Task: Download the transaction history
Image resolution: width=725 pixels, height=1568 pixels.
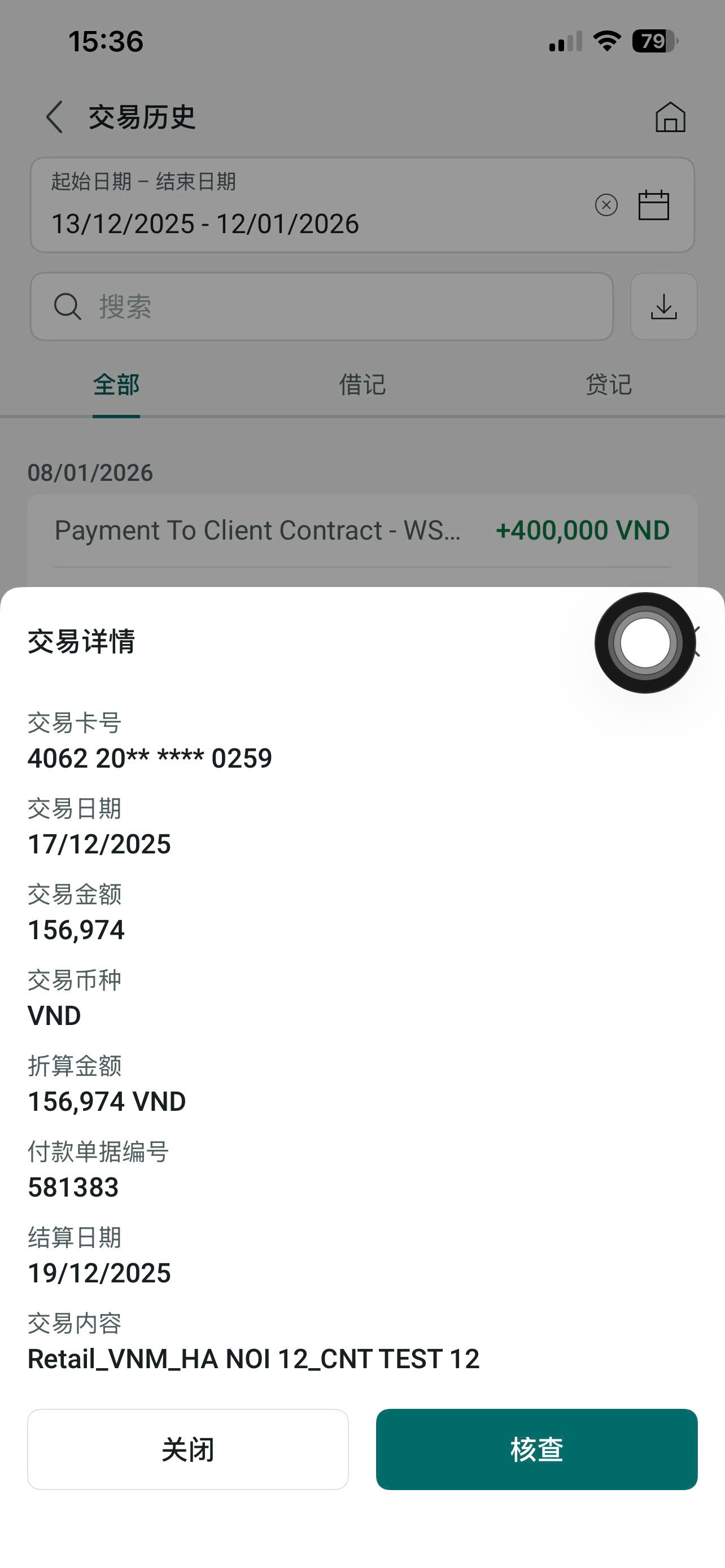Action: click(663, 306)
